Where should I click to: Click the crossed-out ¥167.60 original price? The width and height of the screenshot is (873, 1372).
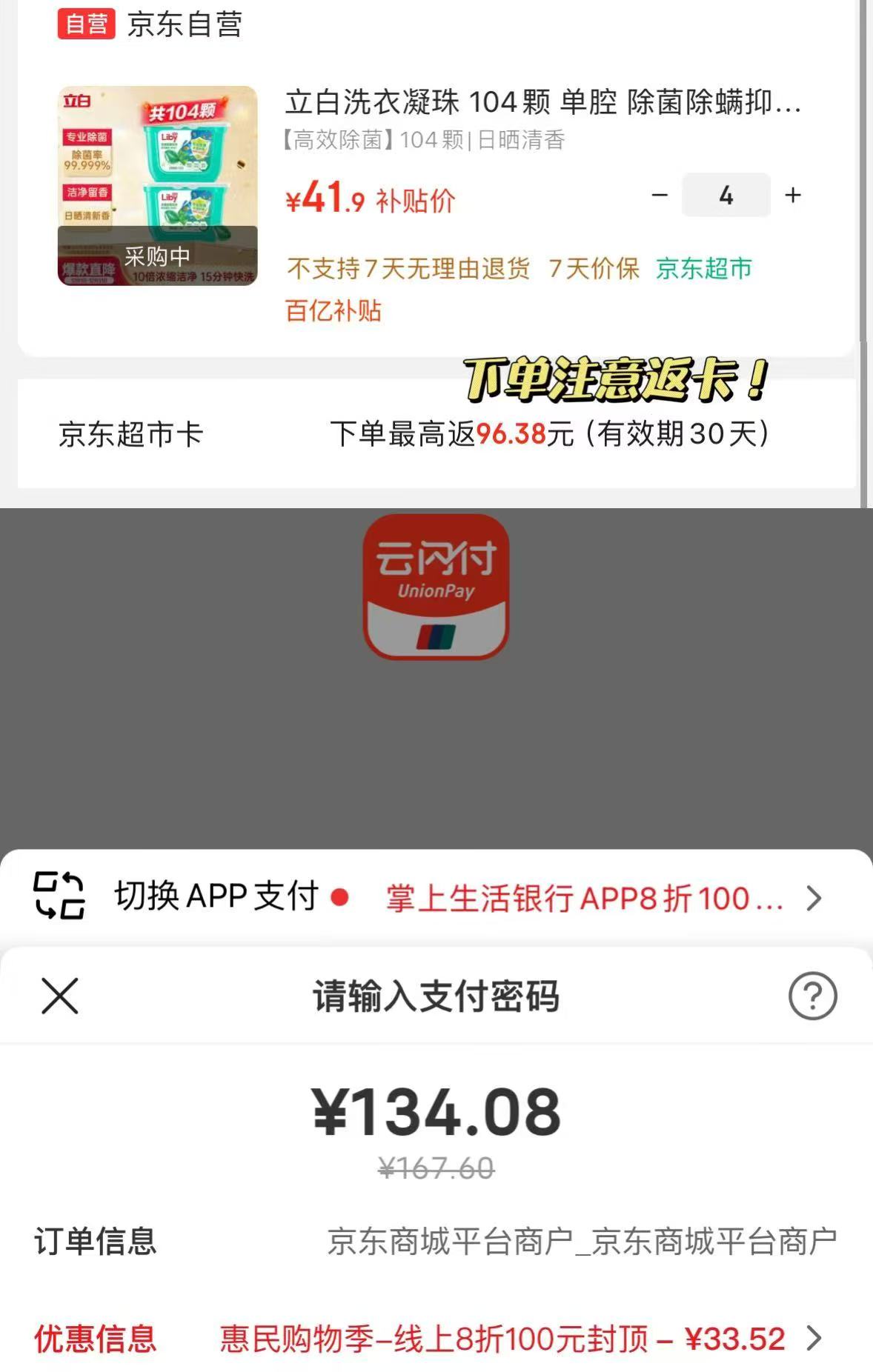(x=437, y=1166)
